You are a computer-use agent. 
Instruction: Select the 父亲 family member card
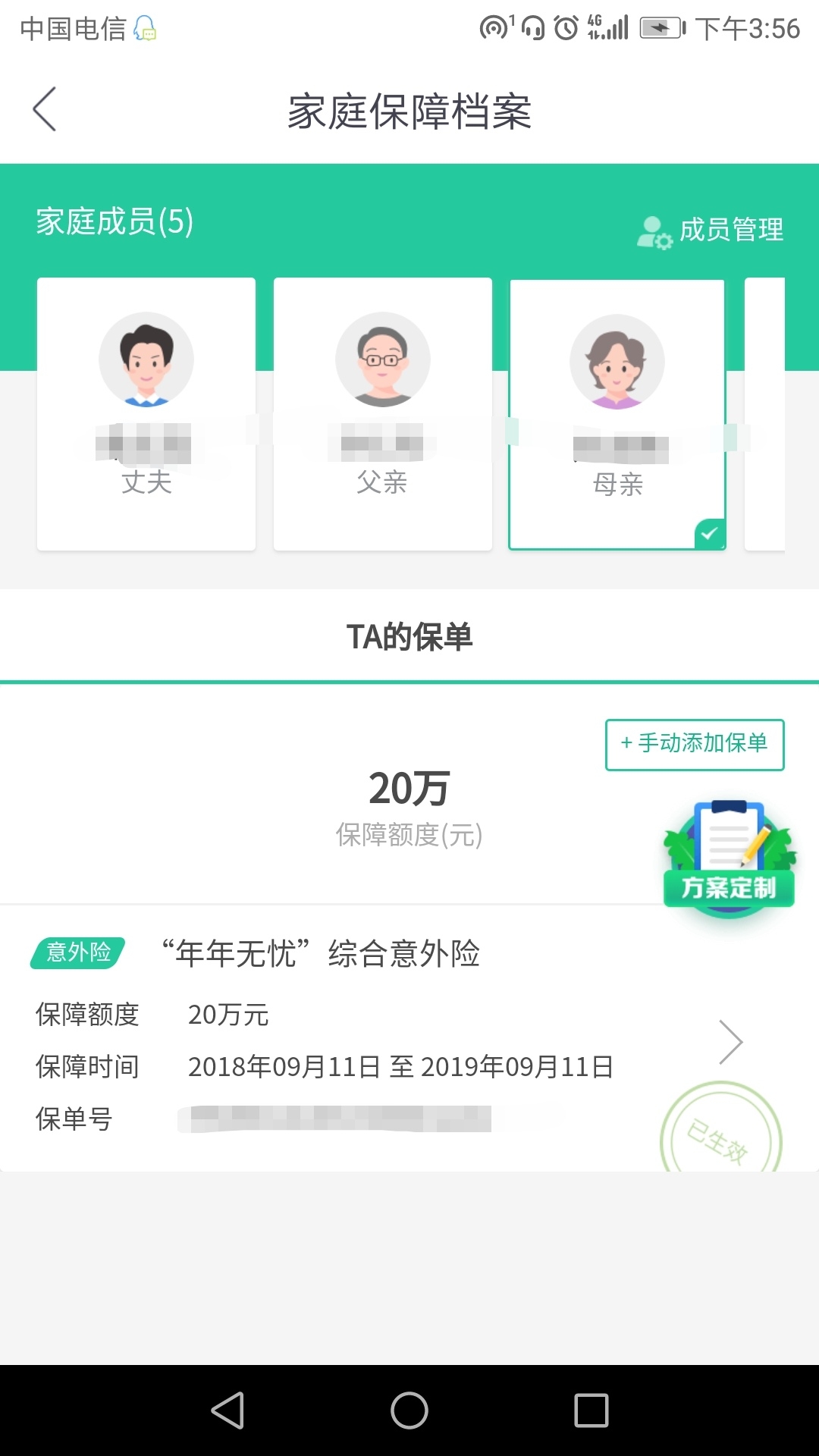383,414
